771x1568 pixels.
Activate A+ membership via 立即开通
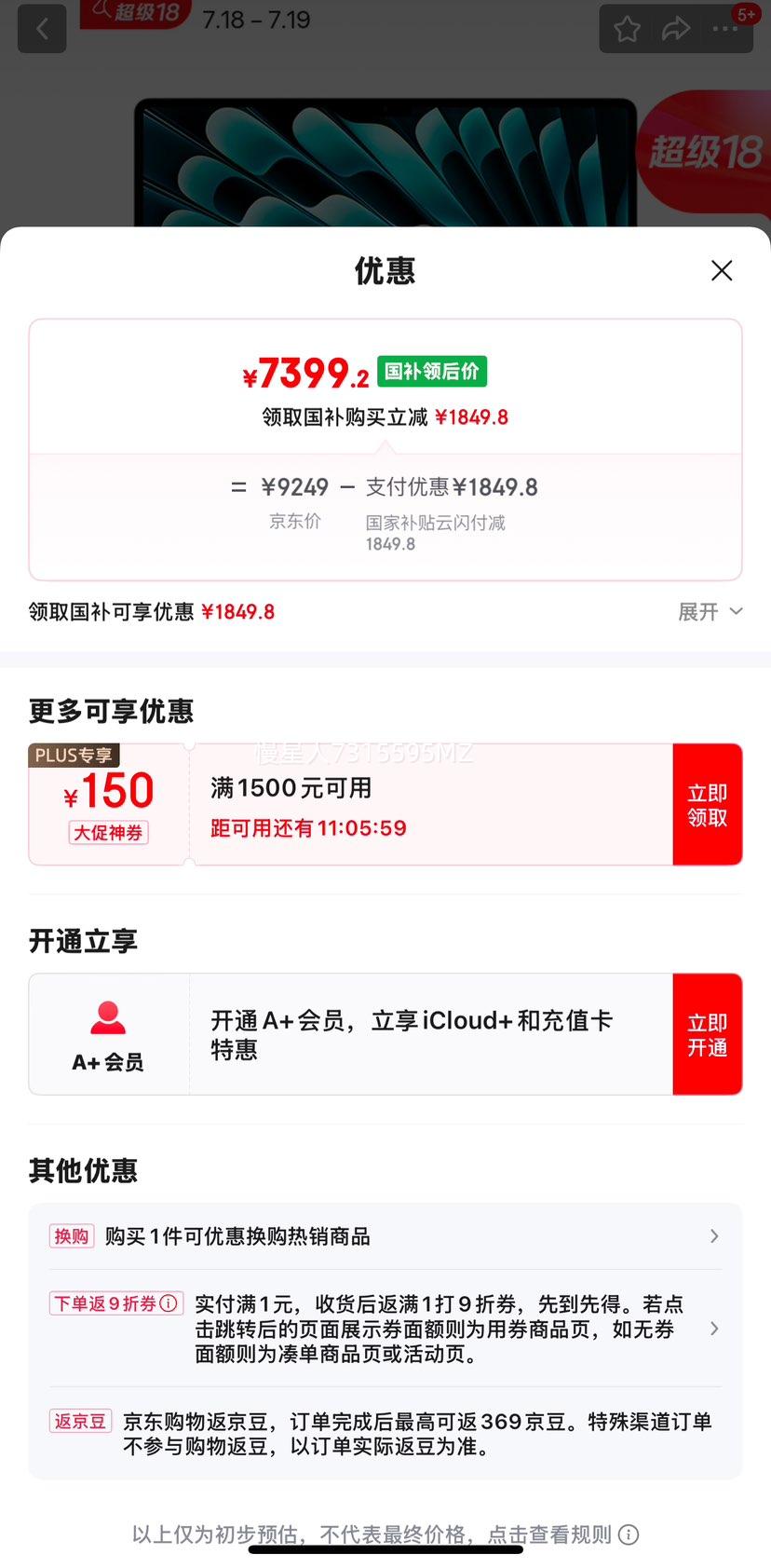[708, 1034]
